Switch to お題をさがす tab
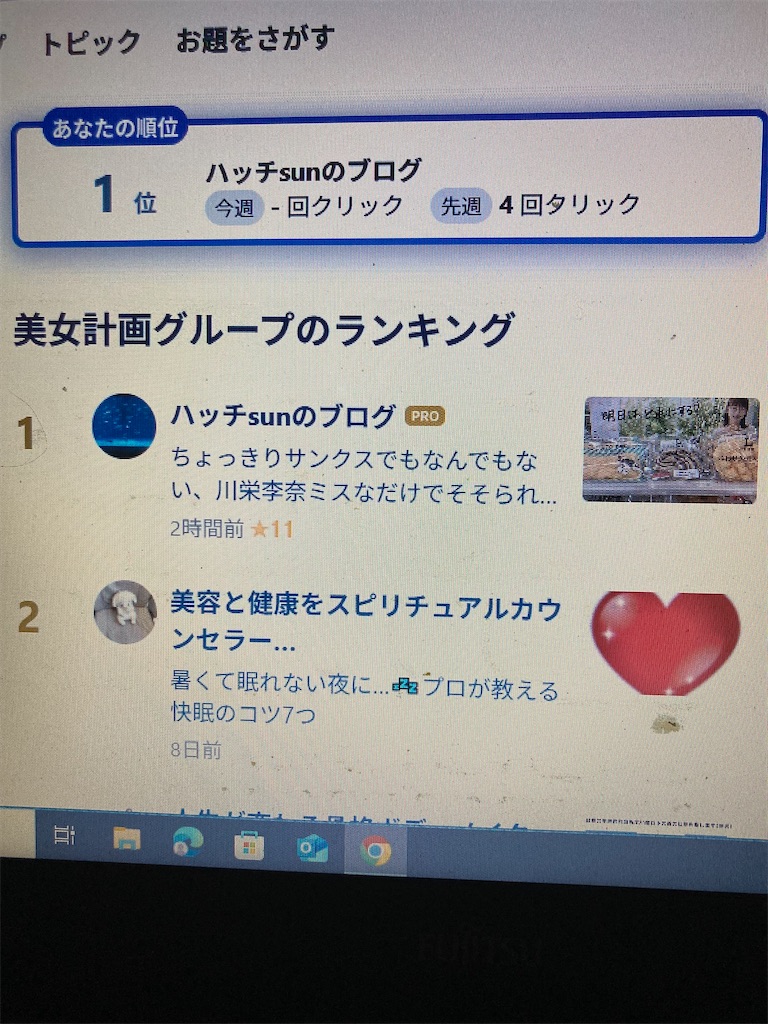Screen dimensions: 768x1024 coord(254,40)
